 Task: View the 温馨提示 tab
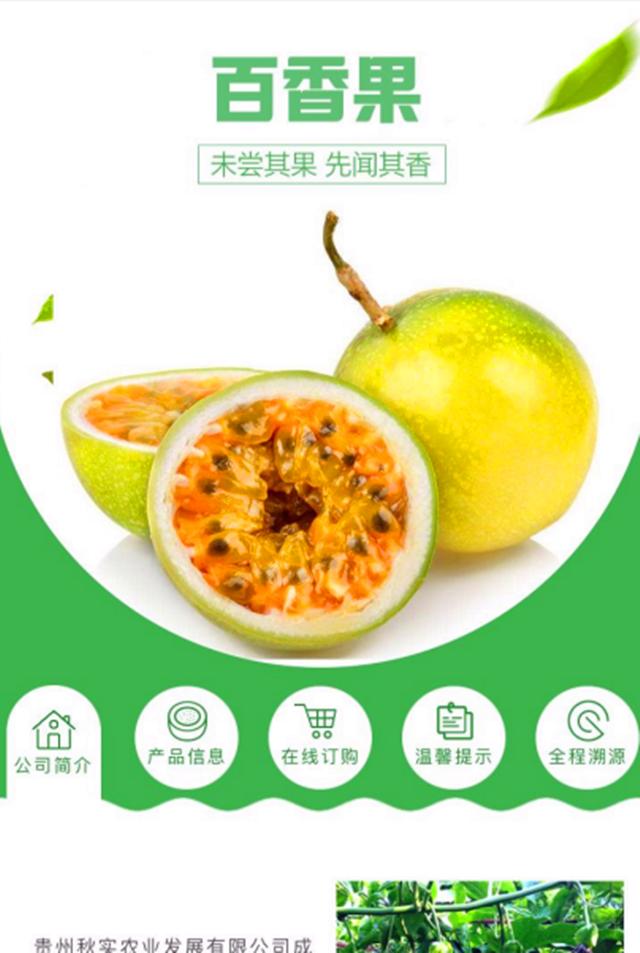tap(453, 737)
